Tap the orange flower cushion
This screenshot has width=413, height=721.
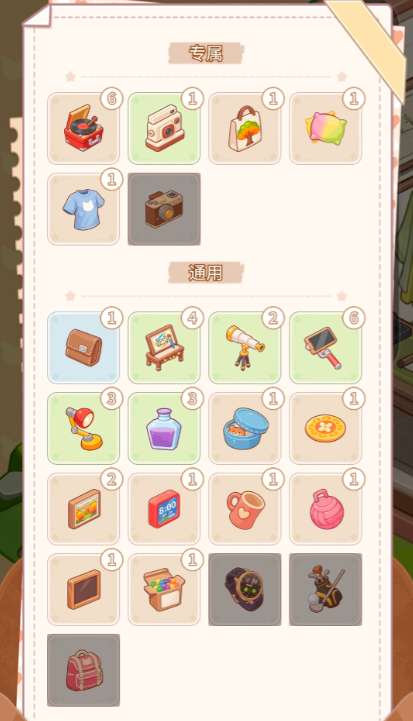pyautogui.click(x=326, y=428)
